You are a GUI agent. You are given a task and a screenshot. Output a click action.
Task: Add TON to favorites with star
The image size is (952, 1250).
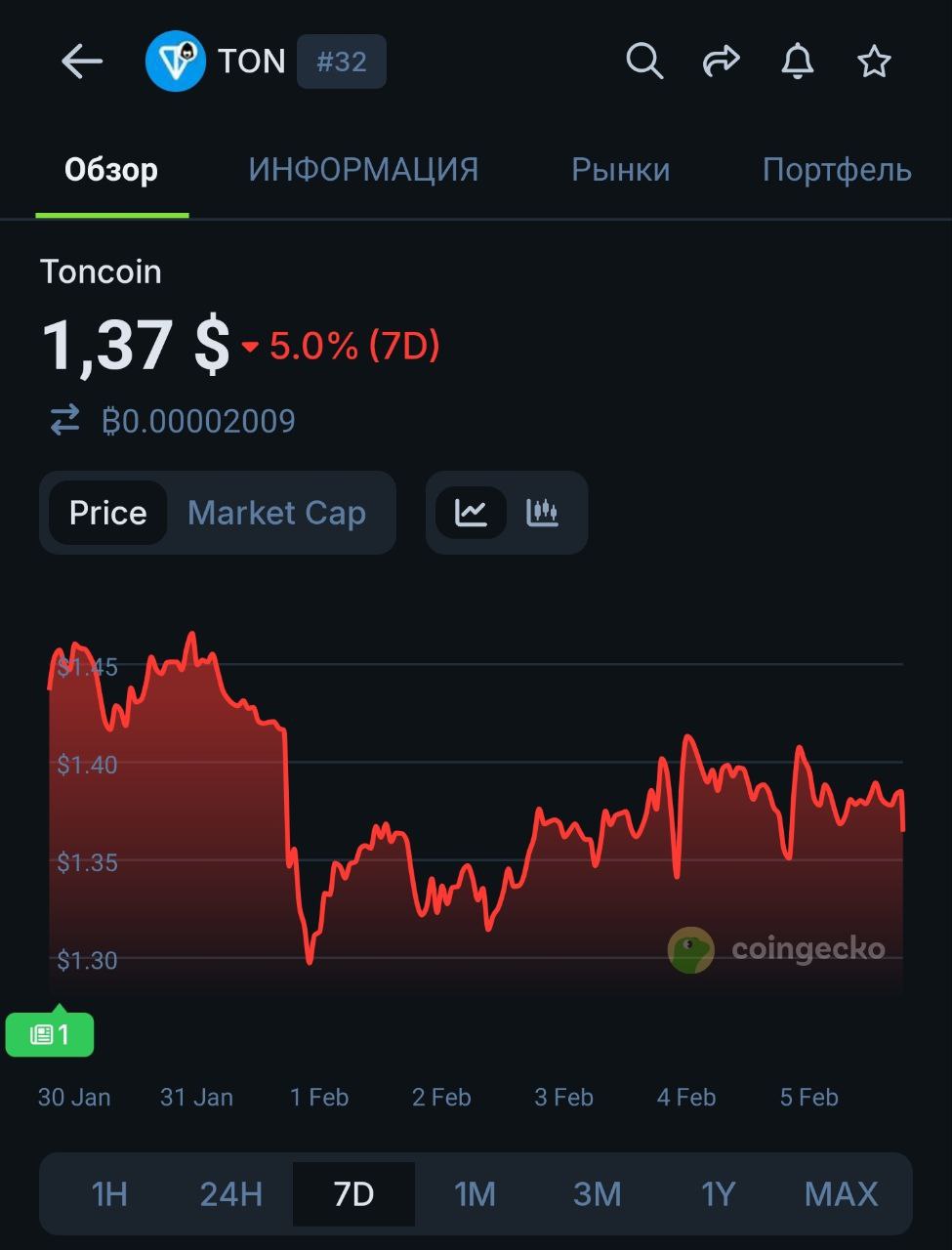[x=874, y=62]
